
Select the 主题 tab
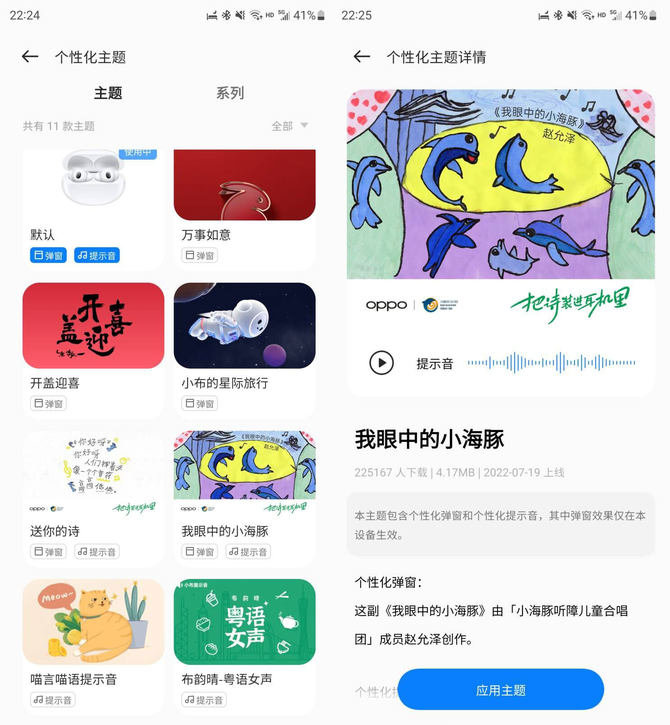coord(108,93)
